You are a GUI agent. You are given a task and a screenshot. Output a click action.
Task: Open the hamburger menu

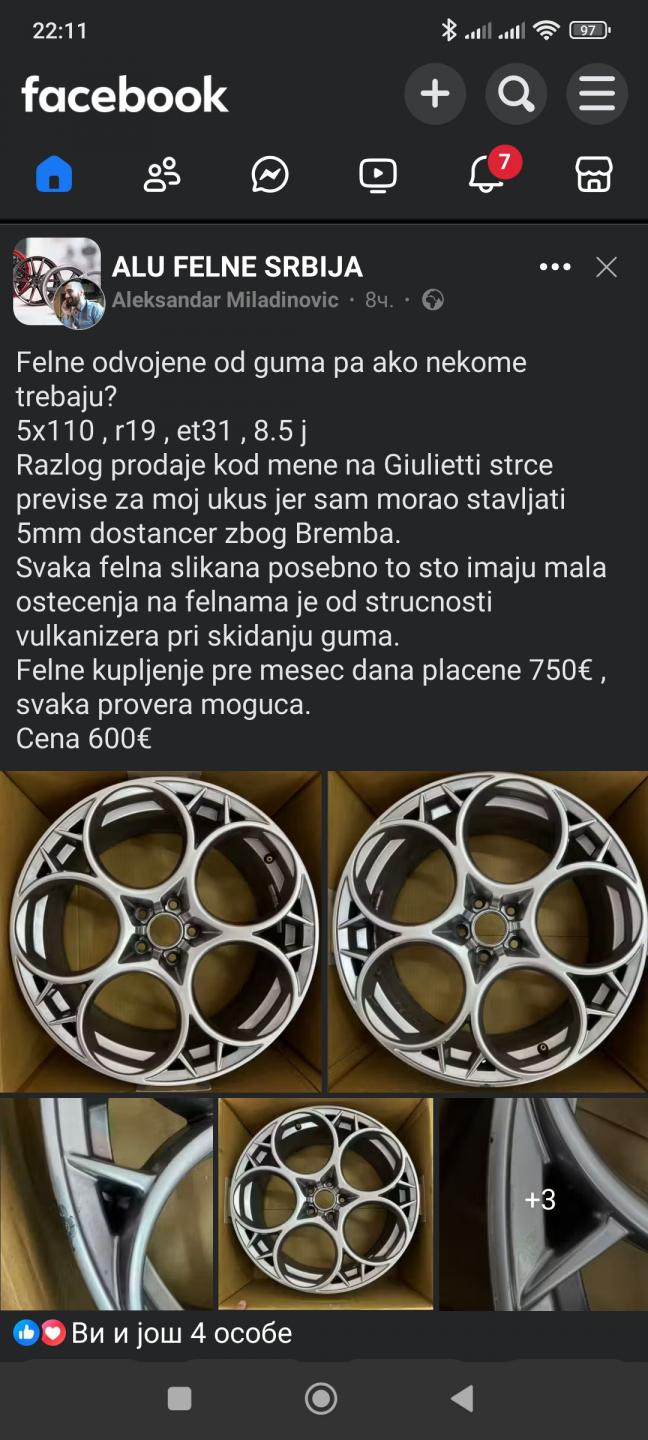[x=597, y=95]
